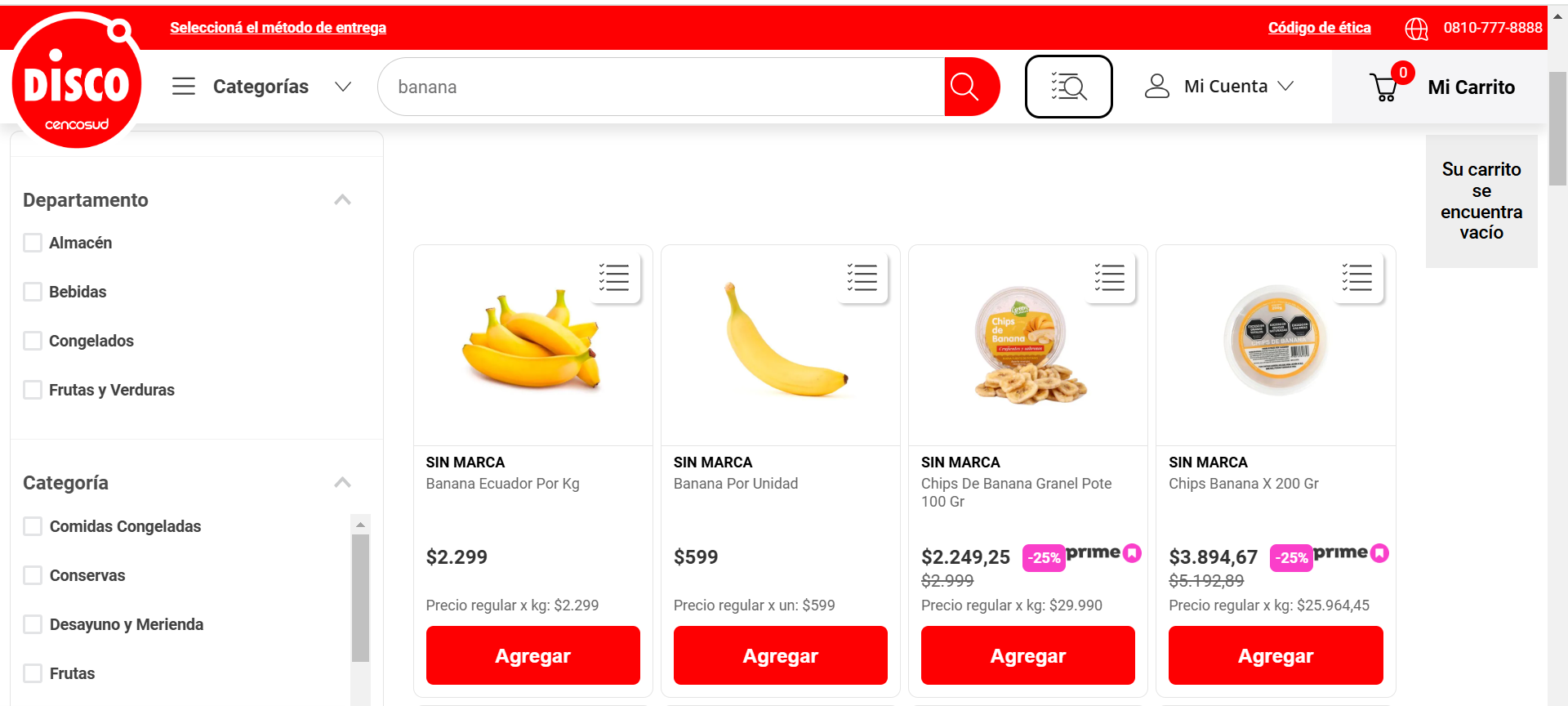Image resolution: width=1568 pixels, height=706 pixels.
Task: Tap the red search magnifier button
Action: pos(967,87)
